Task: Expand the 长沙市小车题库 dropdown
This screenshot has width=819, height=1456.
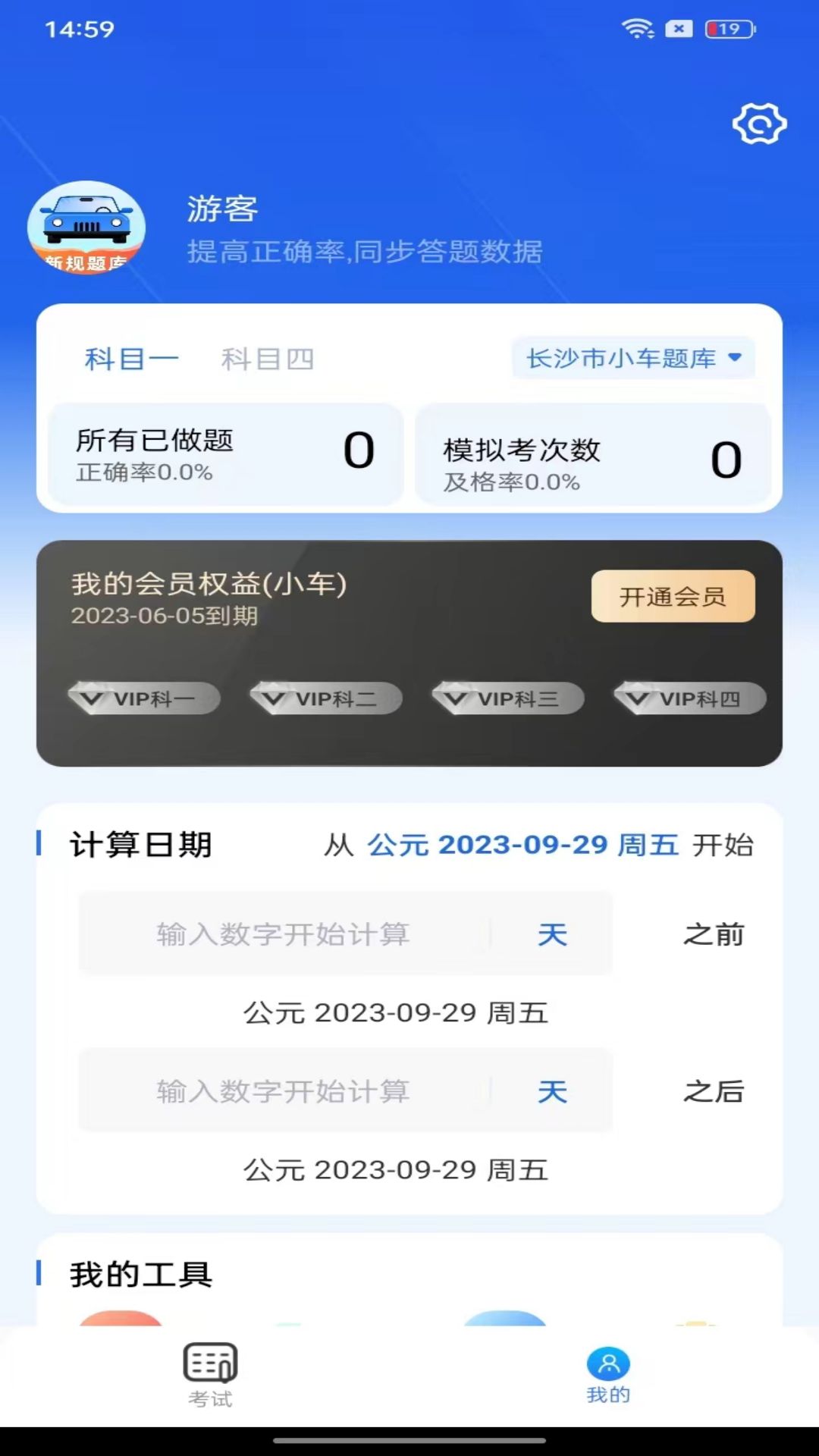Action: [x=634, y=358]
